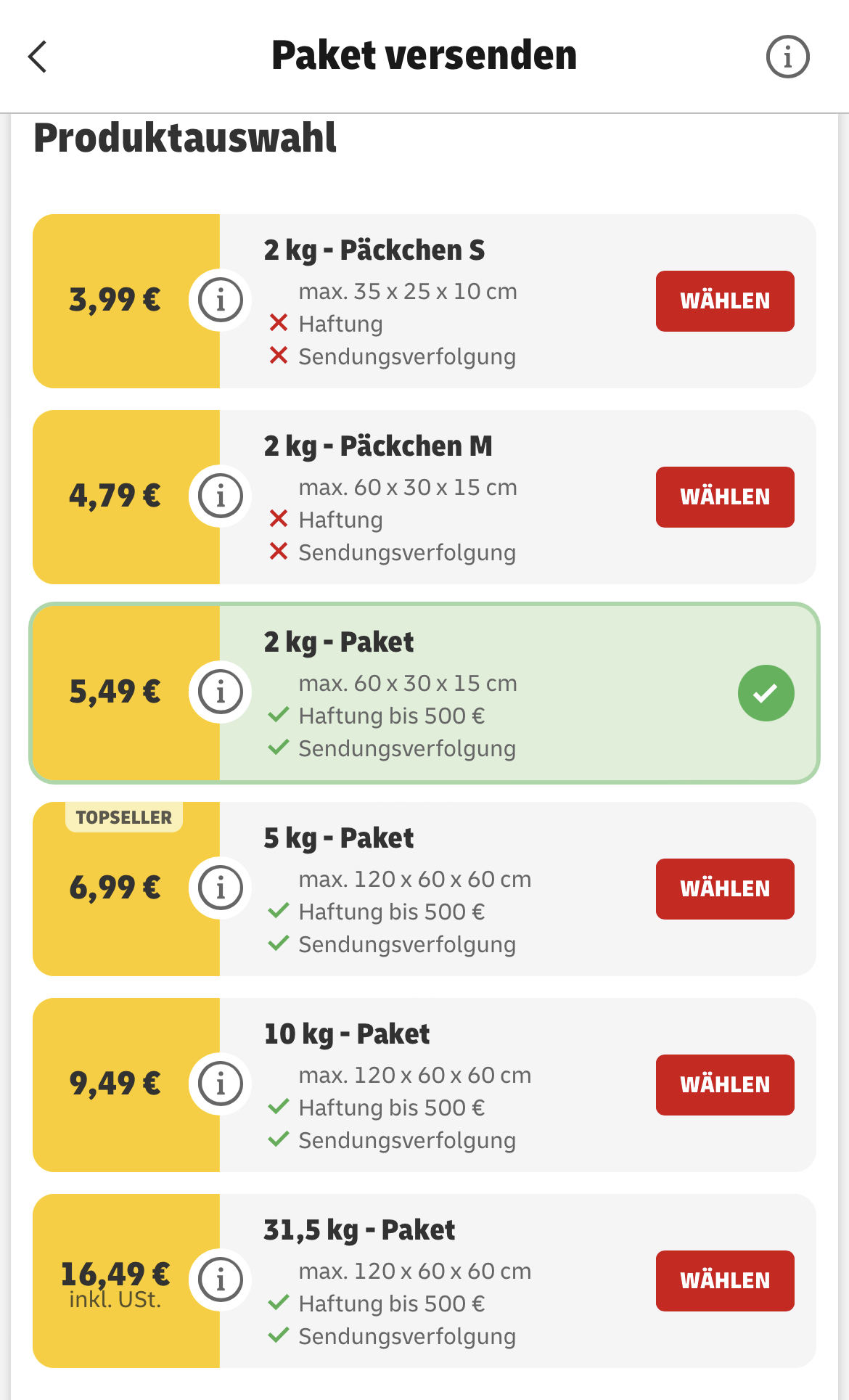Select the 31,5 kg Paket option
This screenshot has height=1400, width=849.
click(724, 1281)
